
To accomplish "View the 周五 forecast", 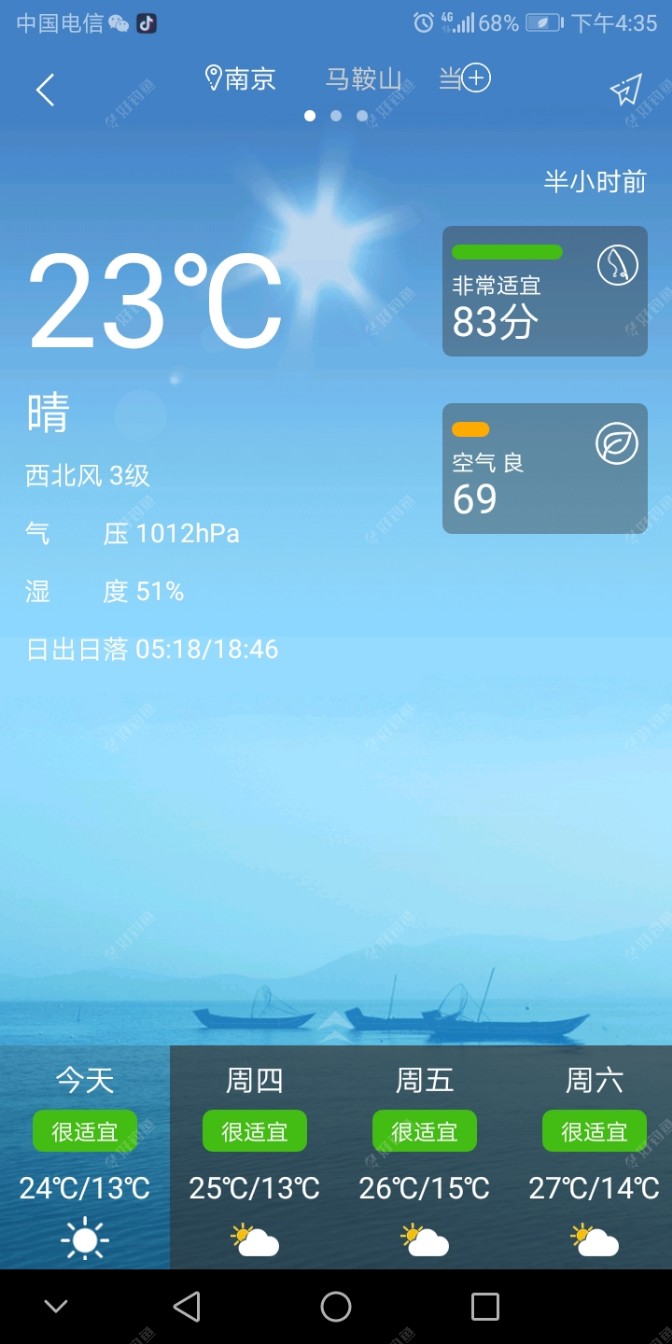I will 425,1156.
